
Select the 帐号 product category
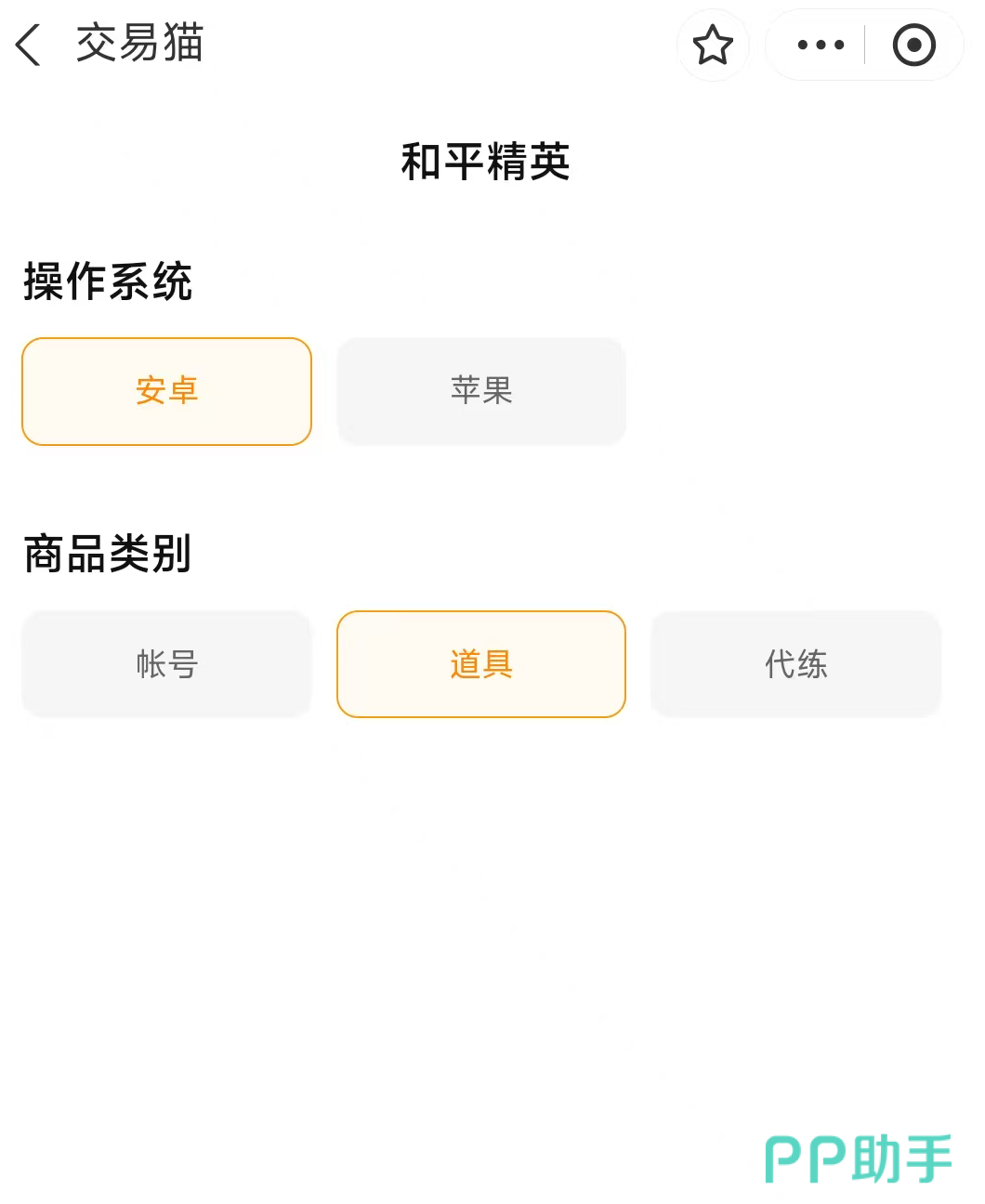166,664
